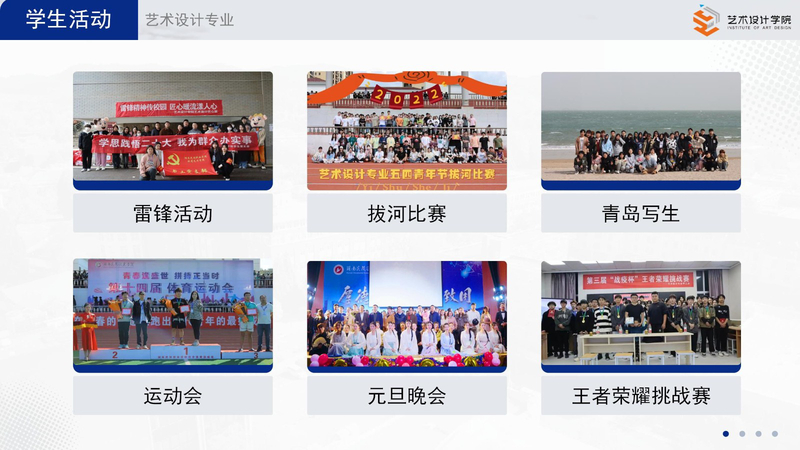Open the 雷锋活动 card

(172, 150)
